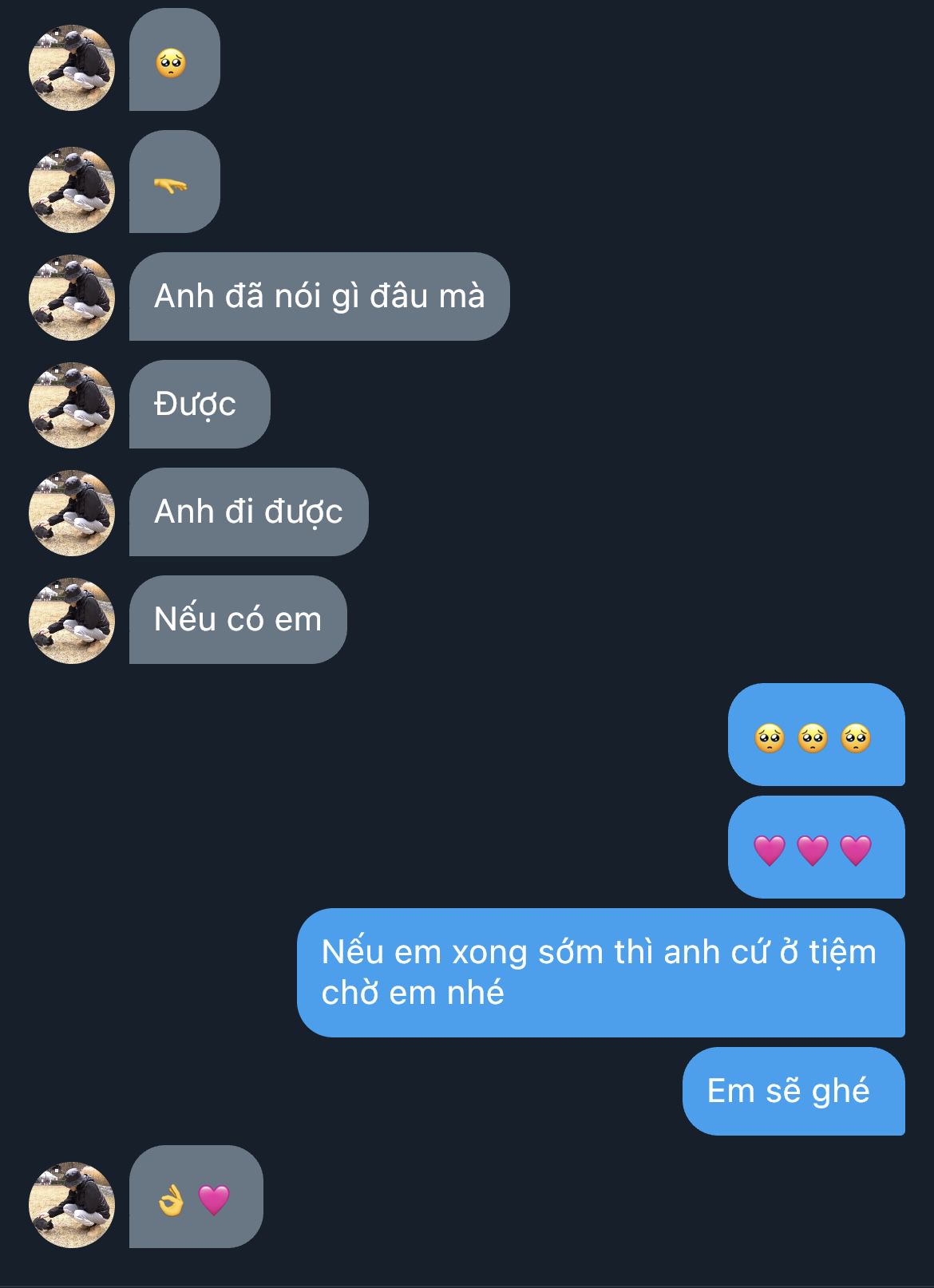The image size is (934, 1288).
Task: Tap avatar next to "Nếu có em"
Action: (72, 620)
